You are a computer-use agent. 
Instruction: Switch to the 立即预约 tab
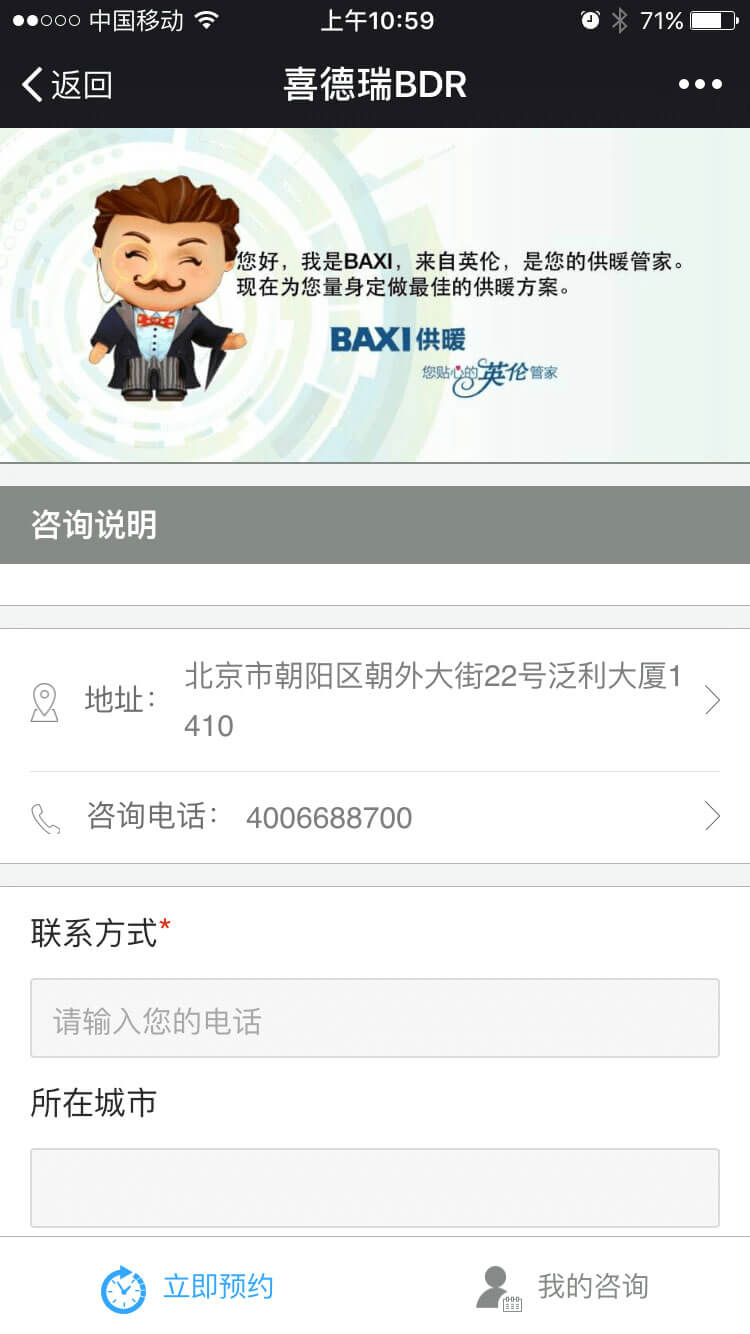(188, 1286)
